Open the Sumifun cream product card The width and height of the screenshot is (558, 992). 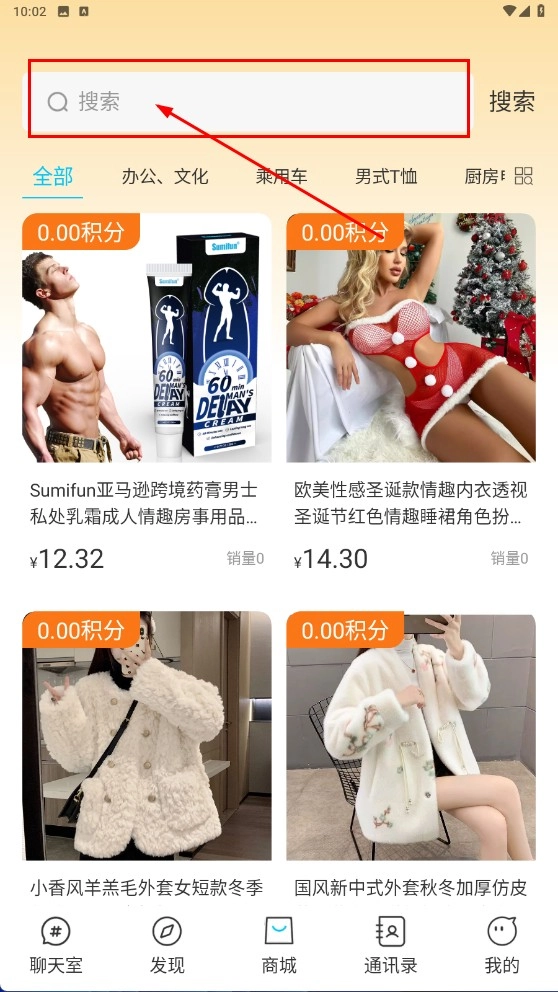coord(147,396)
